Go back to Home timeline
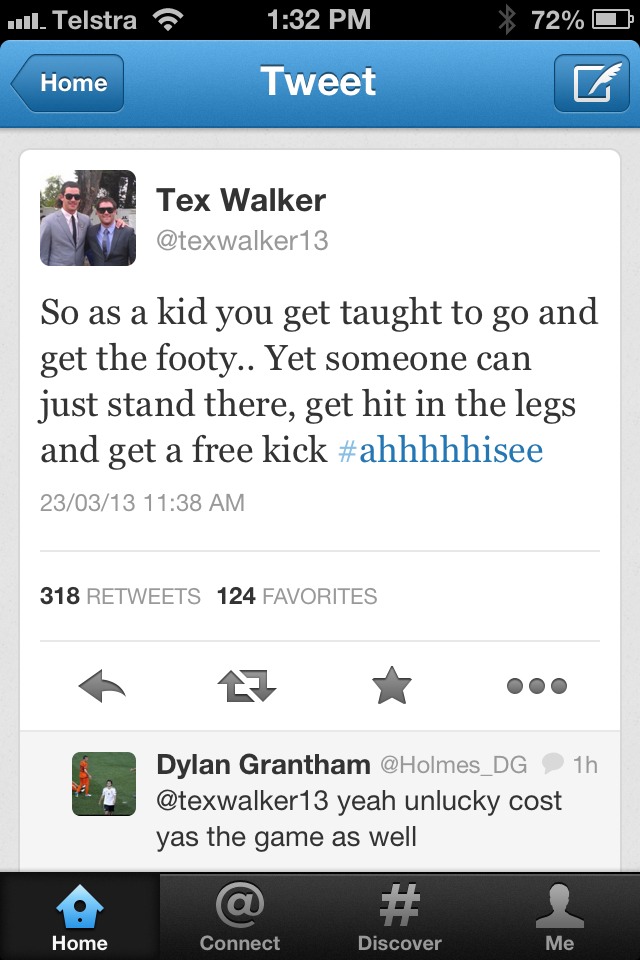640x960 pixels. tap(68, 83)
